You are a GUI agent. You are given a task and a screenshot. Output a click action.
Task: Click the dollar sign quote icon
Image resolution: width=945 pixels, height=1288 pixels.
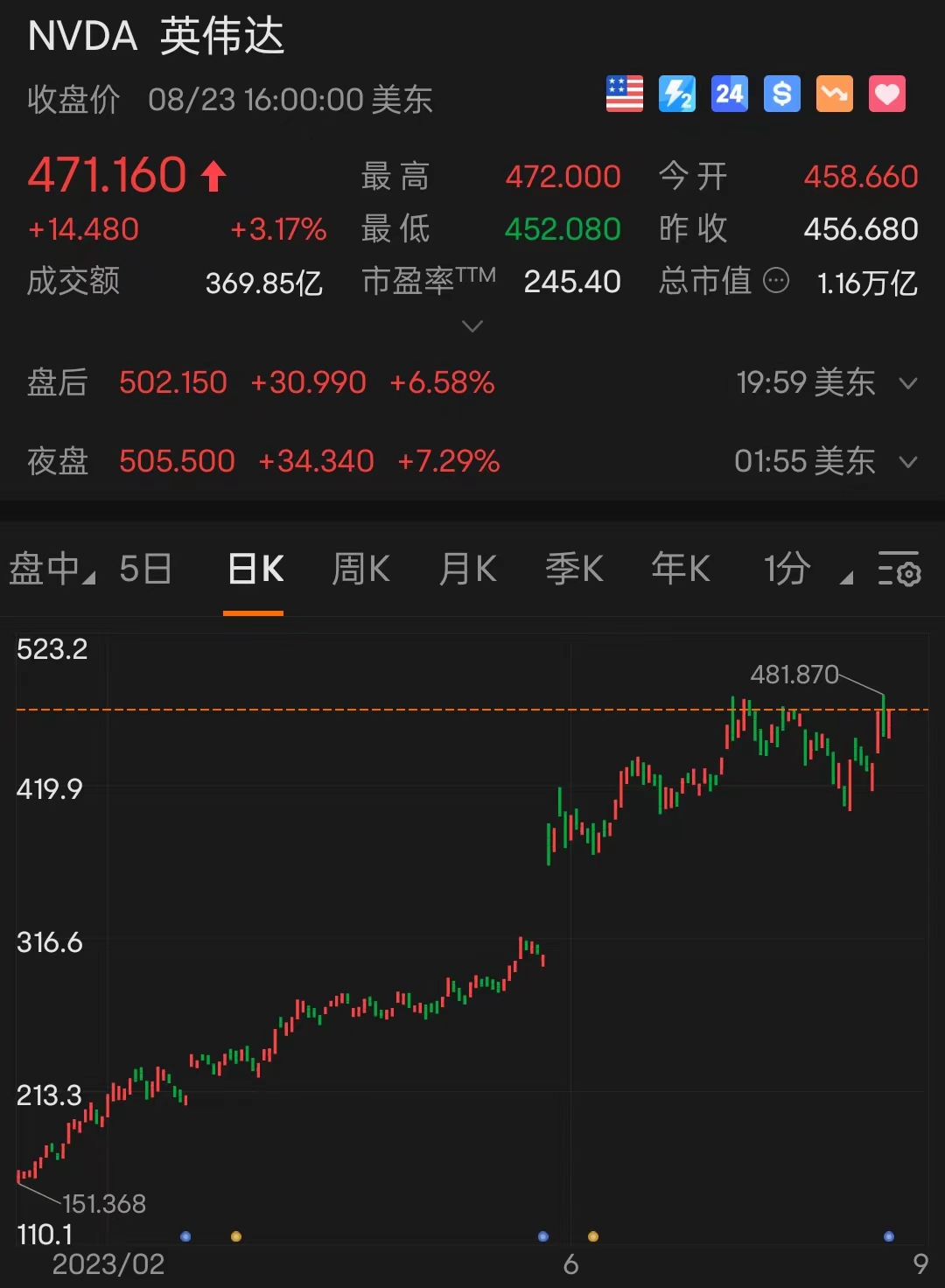(781, 94)
